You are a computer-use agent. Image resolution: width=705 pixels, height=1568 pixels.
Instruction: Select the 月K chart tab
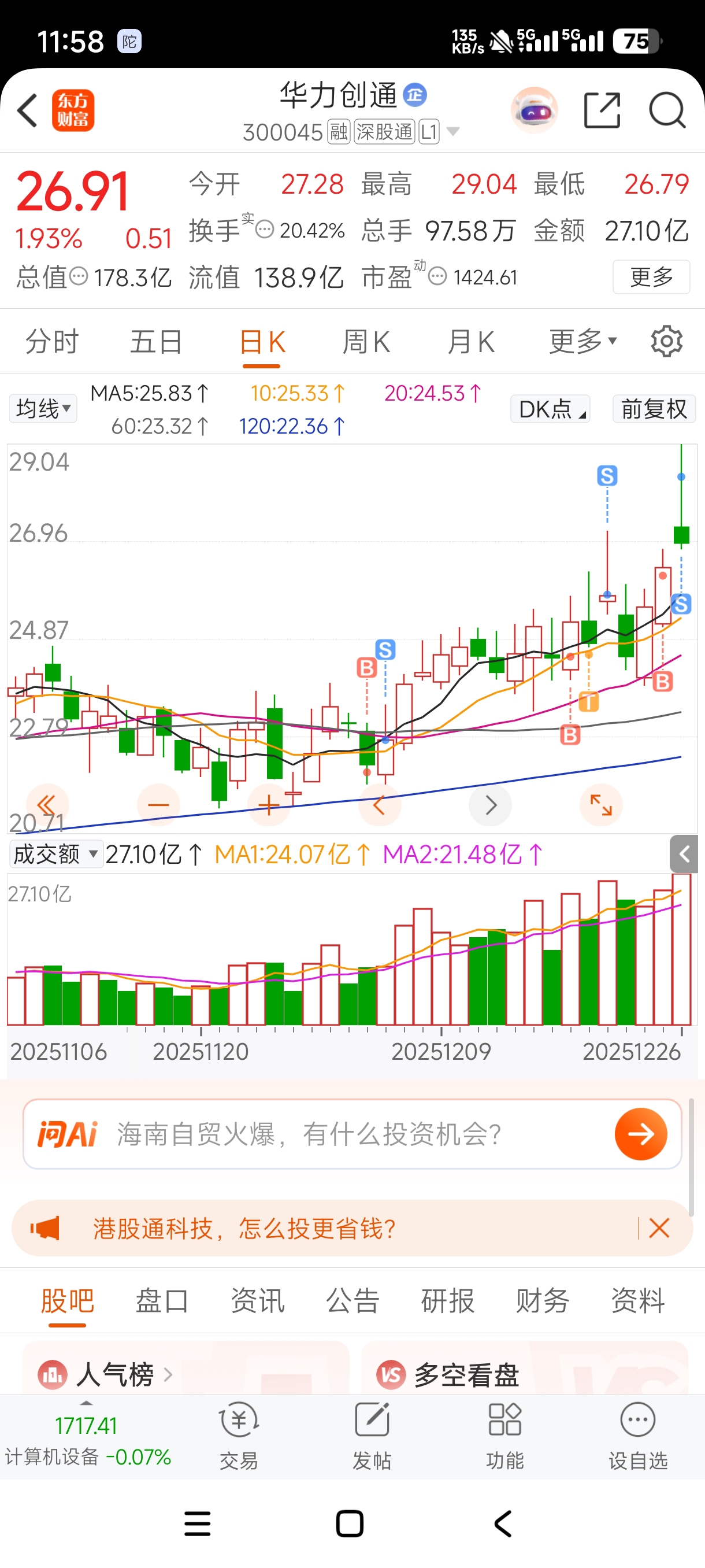pyautogui.click(x=471, y=342)
